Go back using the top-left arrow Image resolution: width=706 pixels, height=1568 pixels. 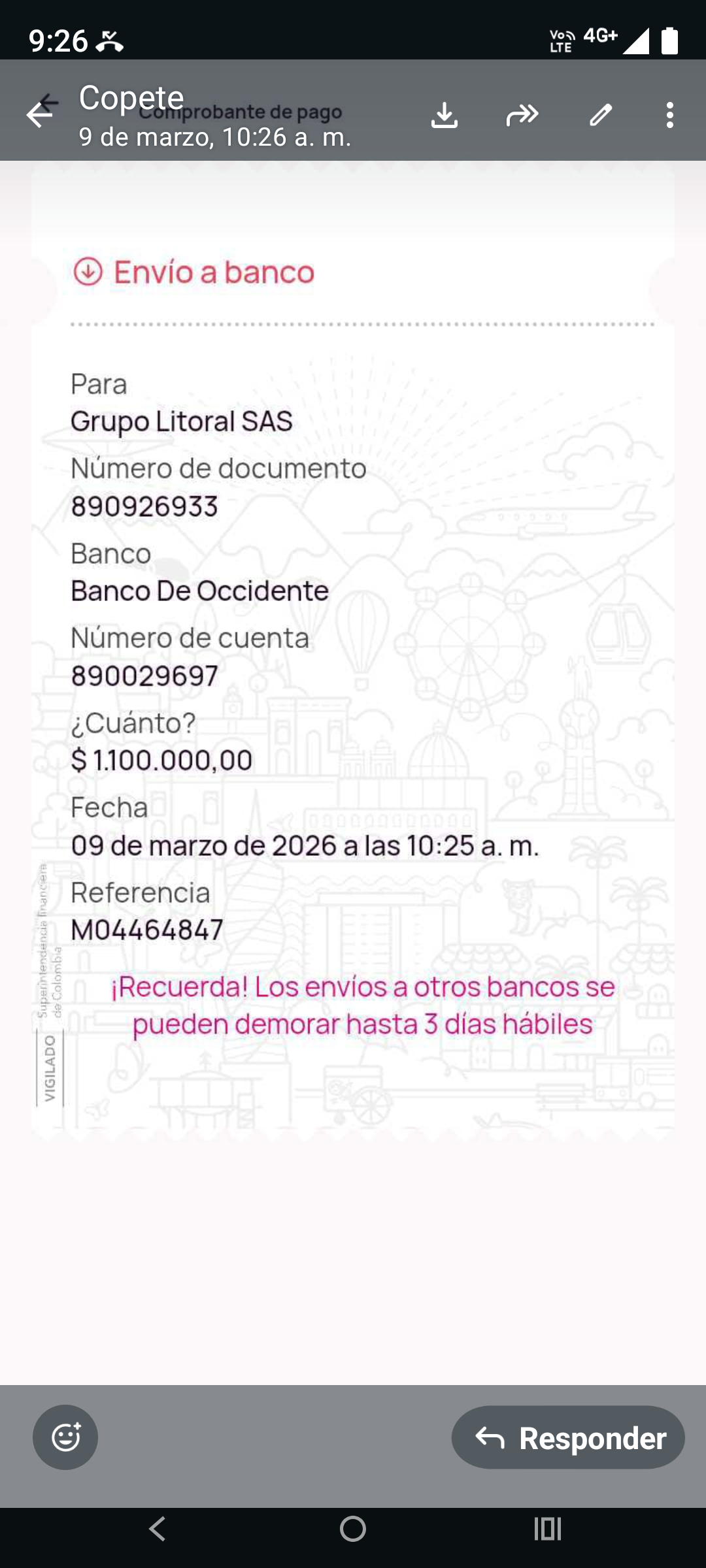pyautogui.click(x=39, y=115)
